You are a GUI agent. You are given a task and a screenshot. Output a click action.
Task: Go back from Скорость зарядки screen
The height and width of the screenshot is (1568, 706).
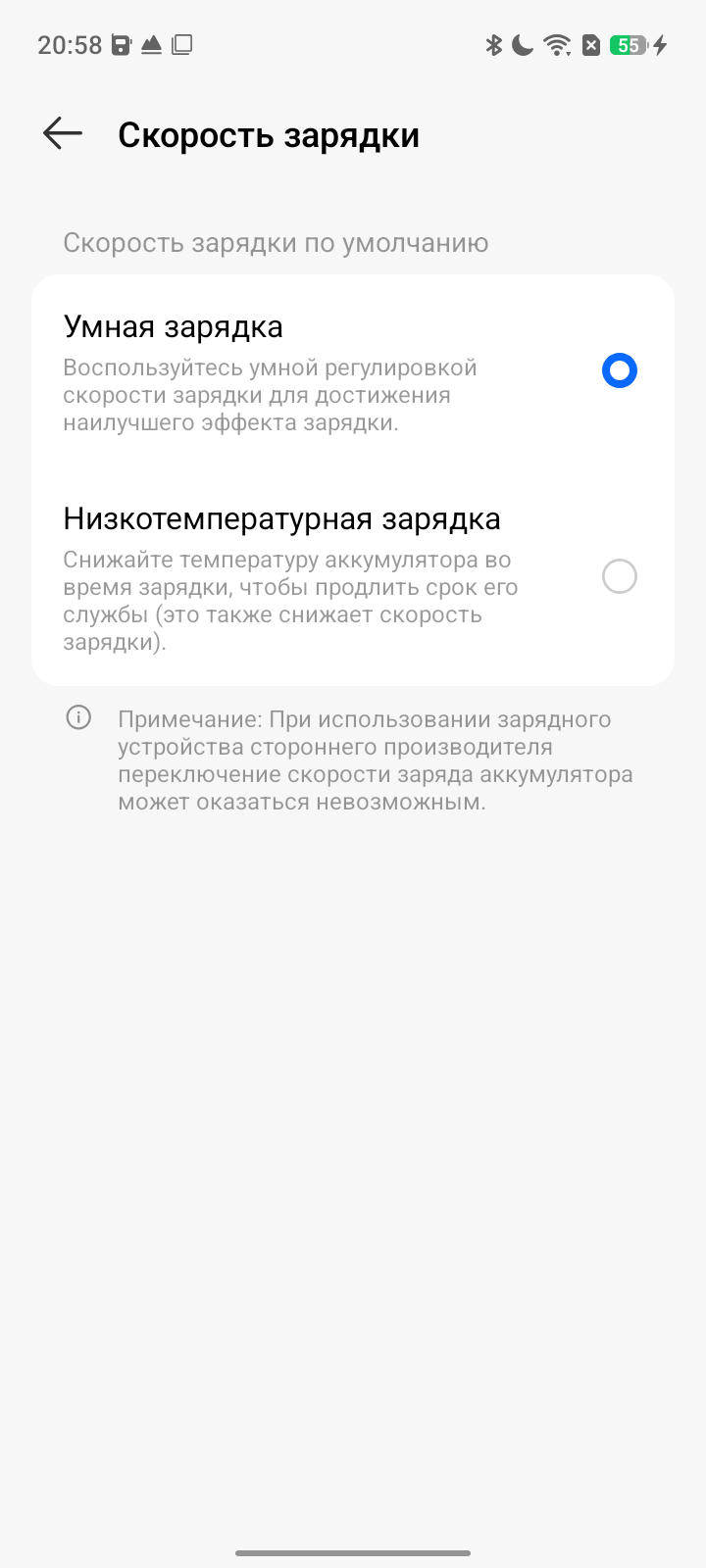point(63,134)
